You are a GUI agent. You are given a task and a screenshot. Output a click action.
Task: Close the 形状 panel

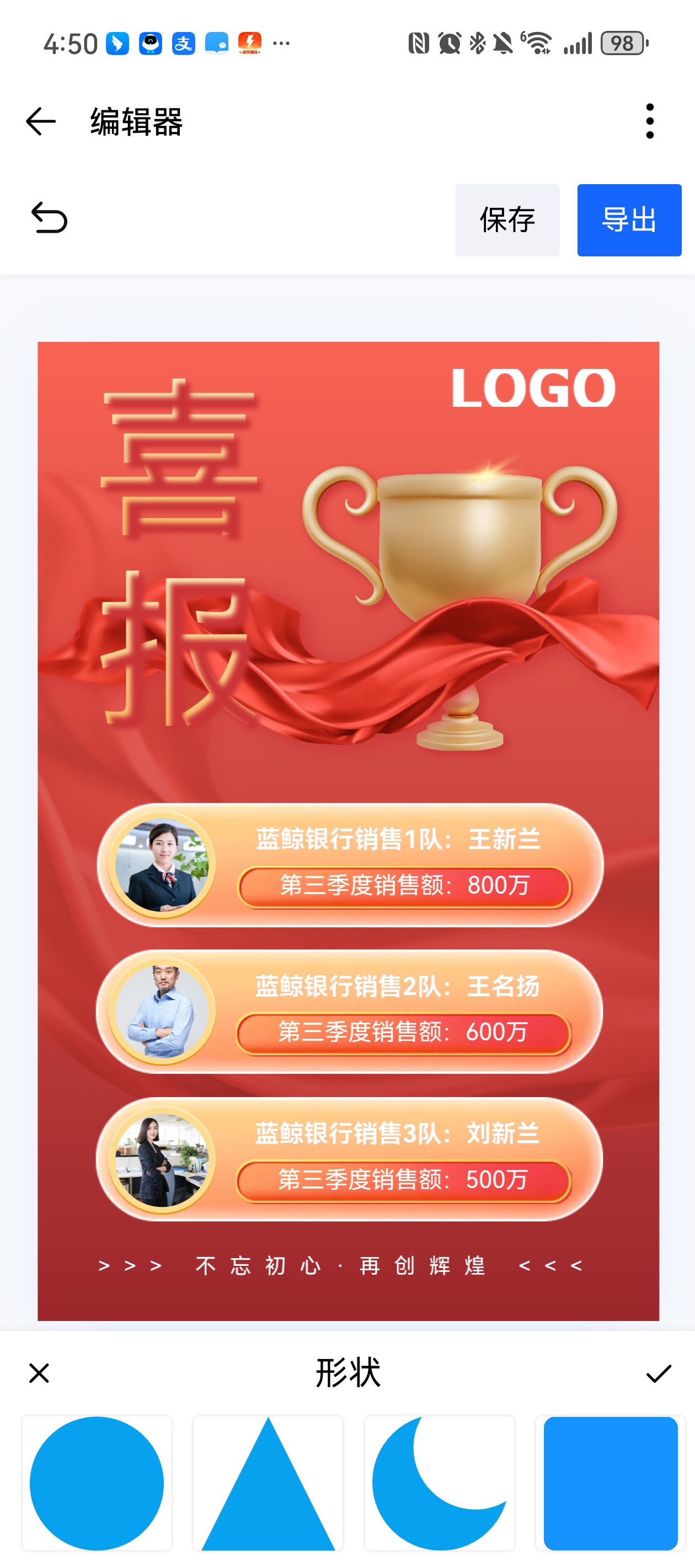click(x=39, y=1373)
